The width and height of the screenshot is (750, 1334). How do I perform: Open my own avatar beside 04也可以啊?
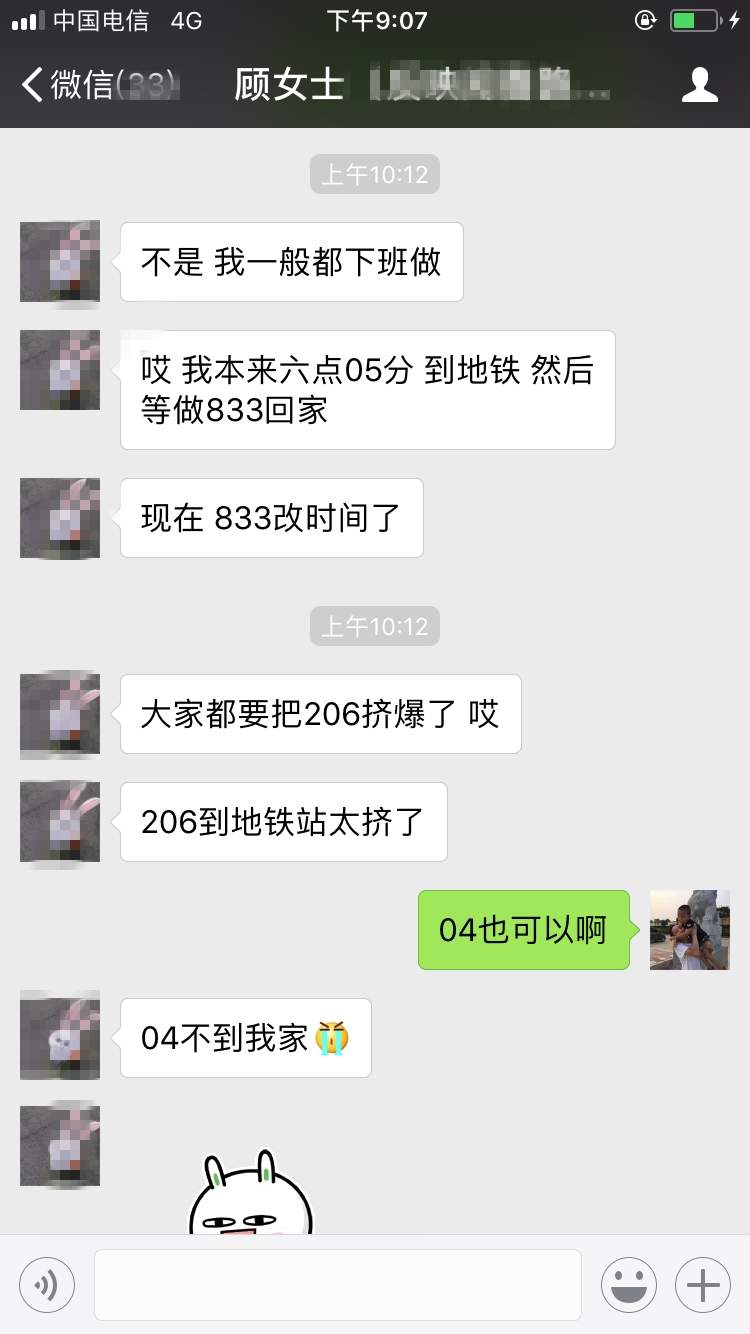point(689,930)
